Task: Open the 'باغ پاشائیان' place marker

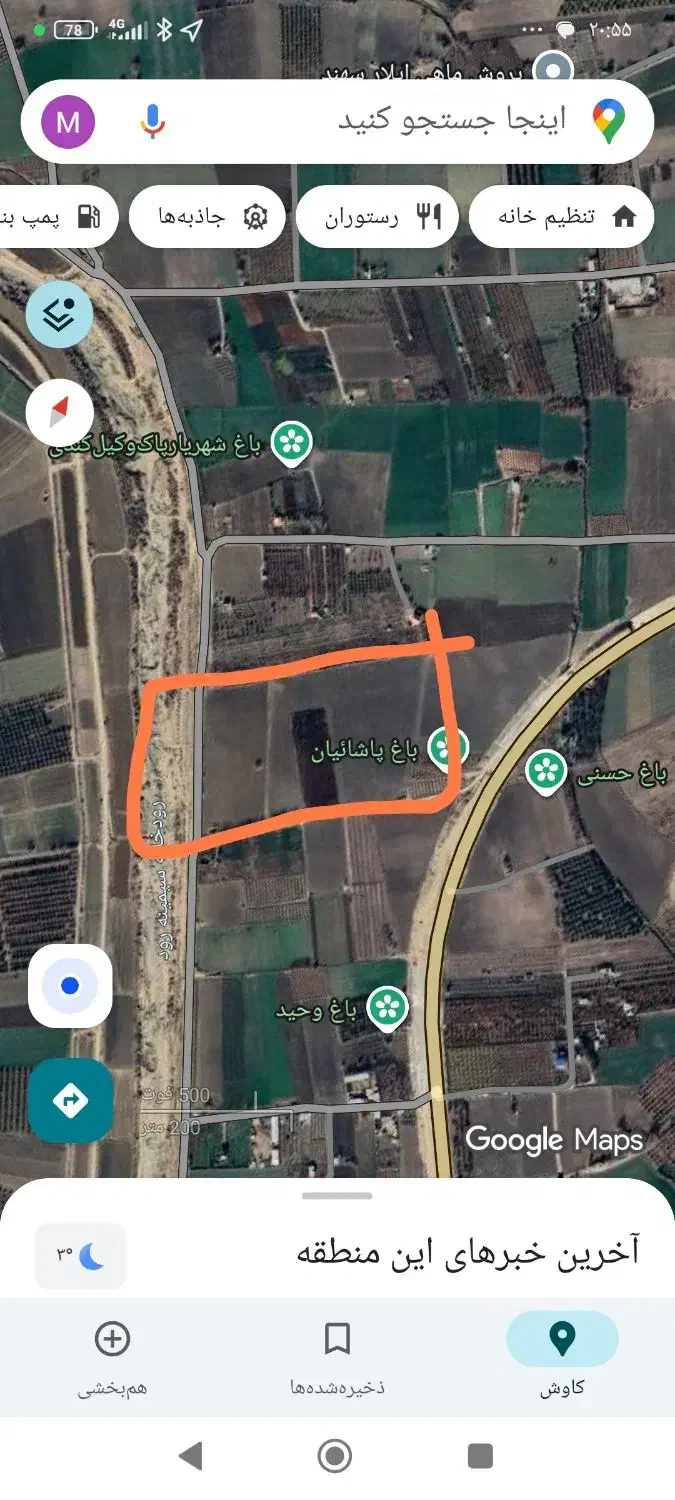Action: click(x=448, y=748)
